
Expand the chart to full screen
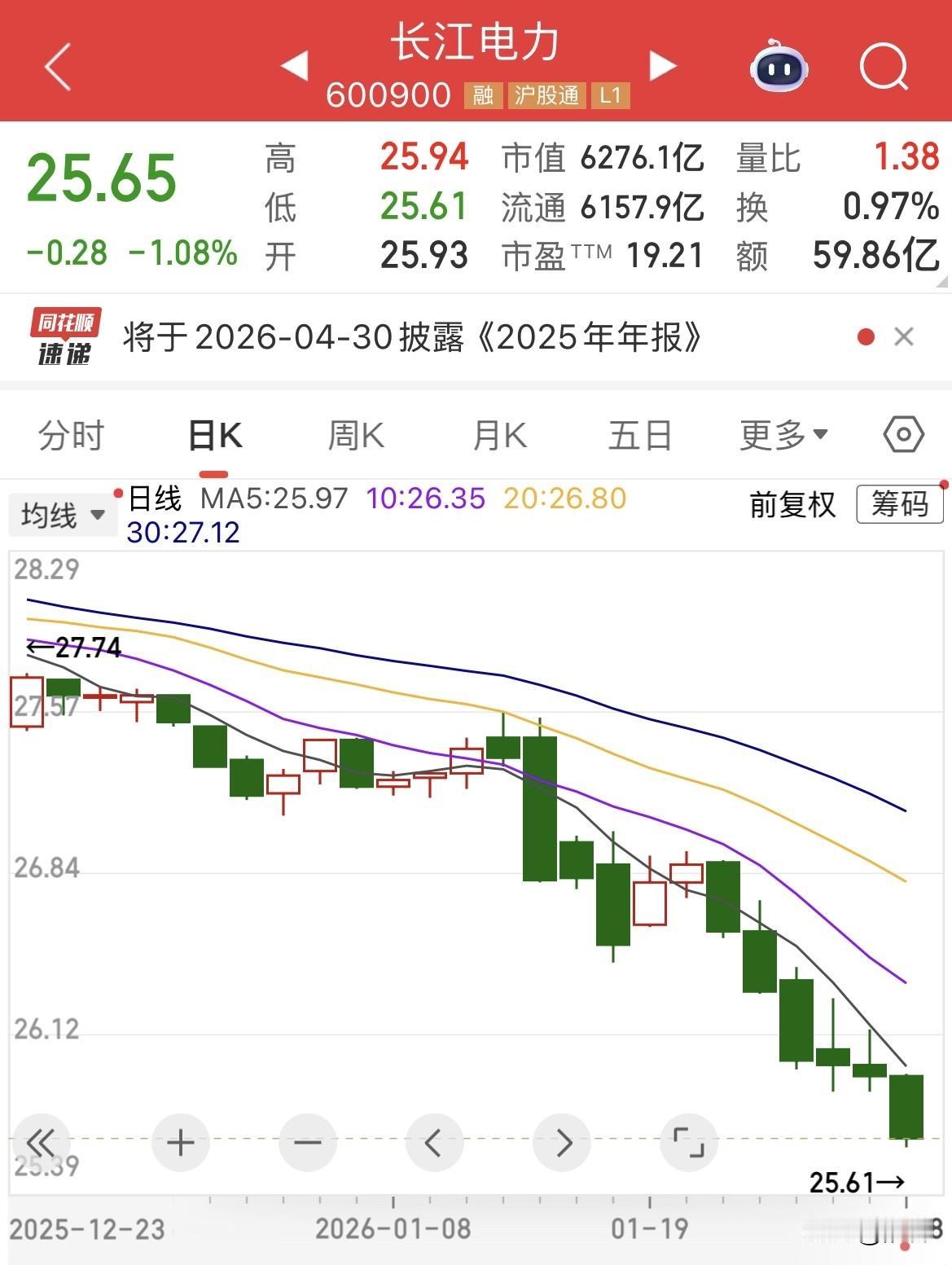pos(689,1143)
